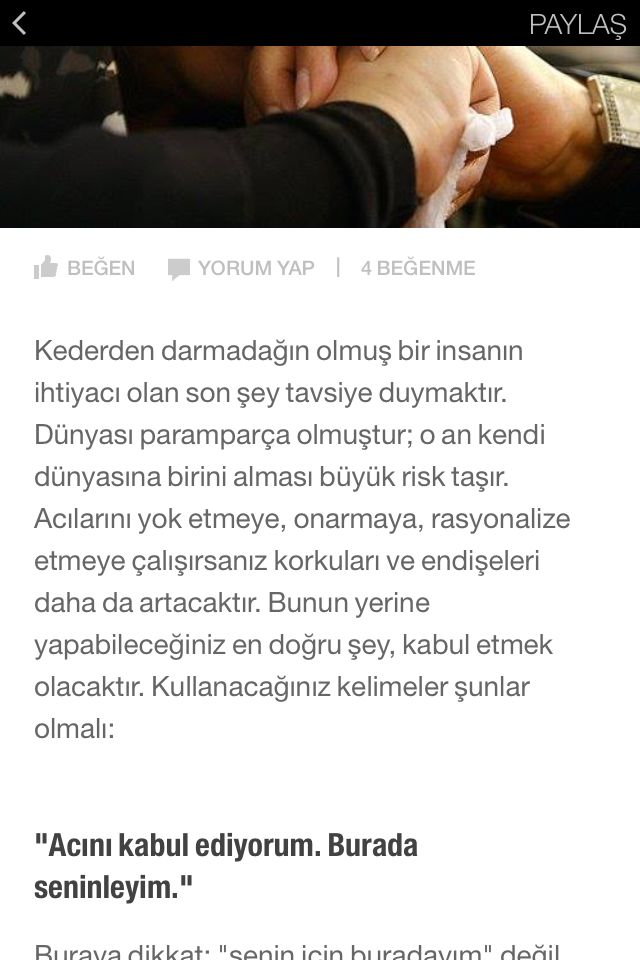
Task: Like the article with BEĞEN
Action: (84, 268)
